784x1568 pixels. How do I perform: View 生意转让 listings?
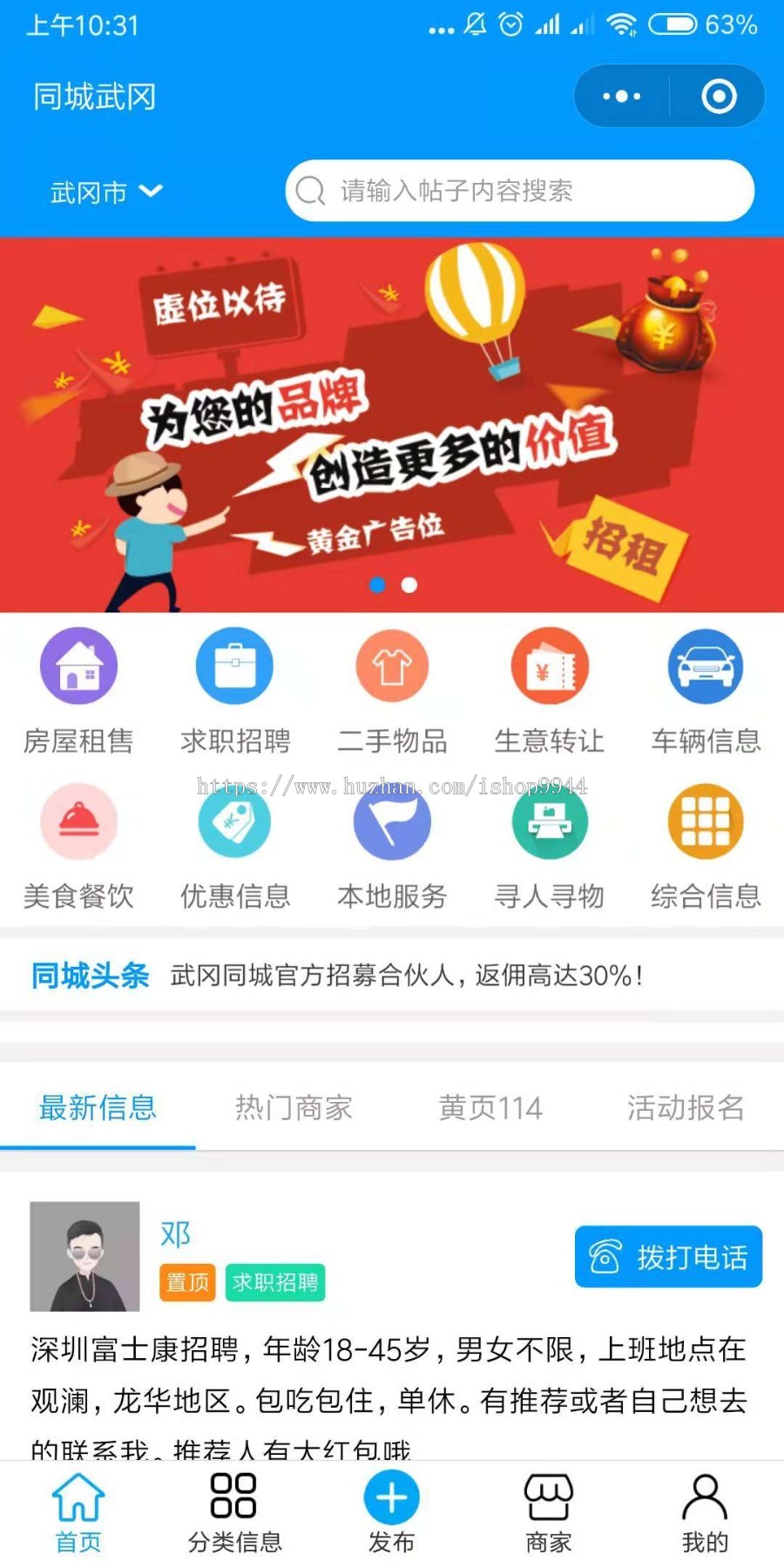tap(549, 690)
